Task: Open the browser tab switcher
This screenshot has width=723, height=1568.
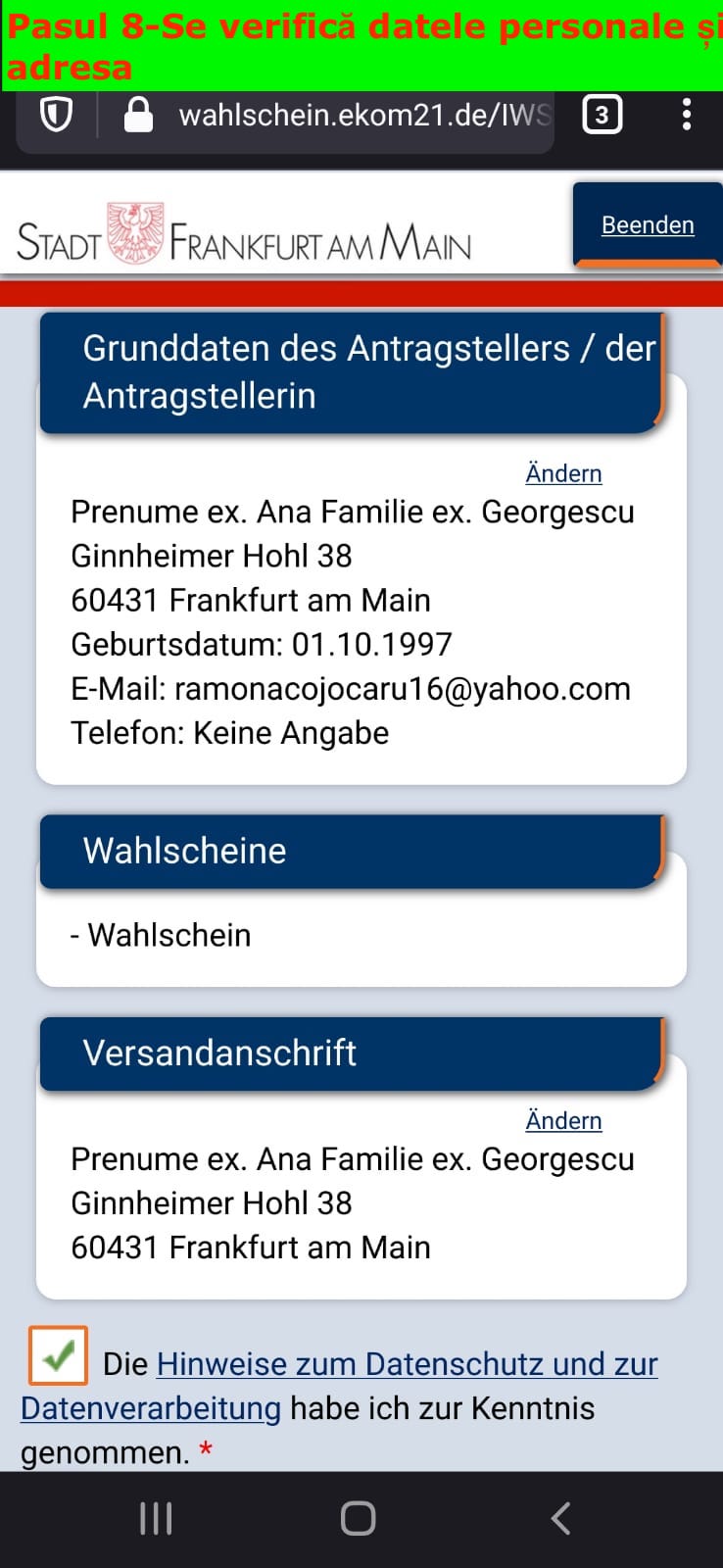Action: [x=602, y=116]
